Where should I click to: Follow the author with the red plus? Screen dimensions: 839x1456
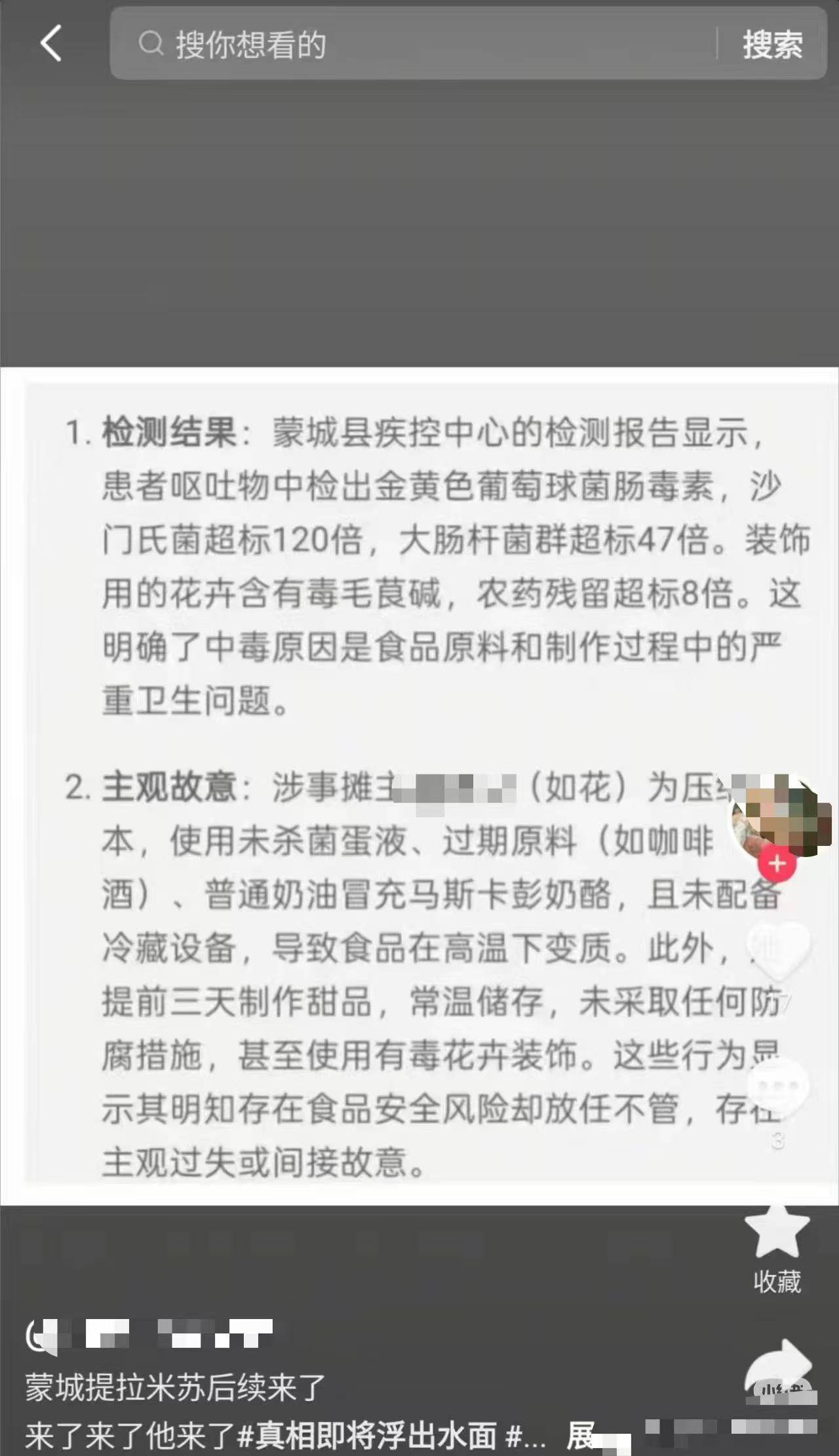777,863
